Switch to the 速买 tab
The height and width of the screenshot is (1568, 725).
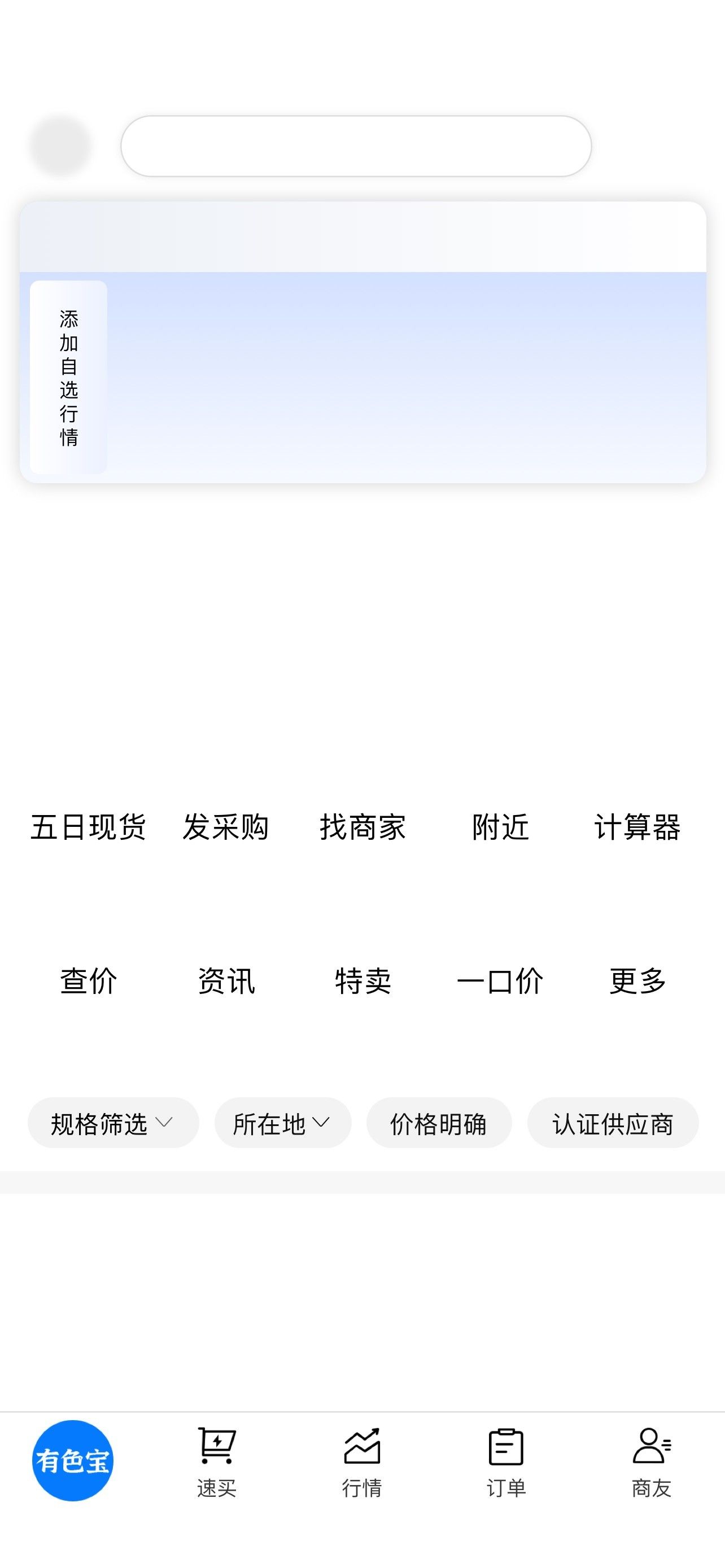(x=217, y=1462)
